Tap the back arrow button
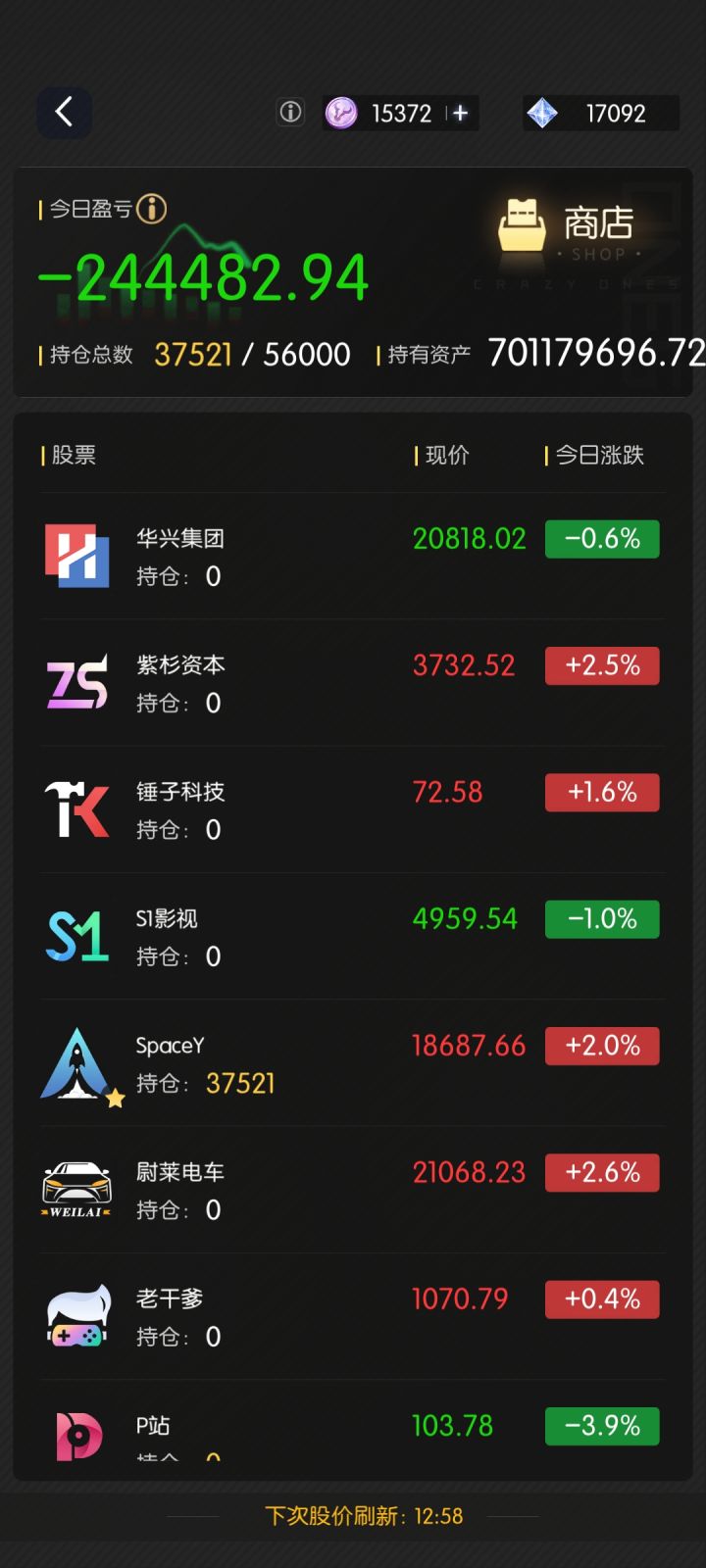Viewport: 706px width, 1568px height. (x=64, y=112)
